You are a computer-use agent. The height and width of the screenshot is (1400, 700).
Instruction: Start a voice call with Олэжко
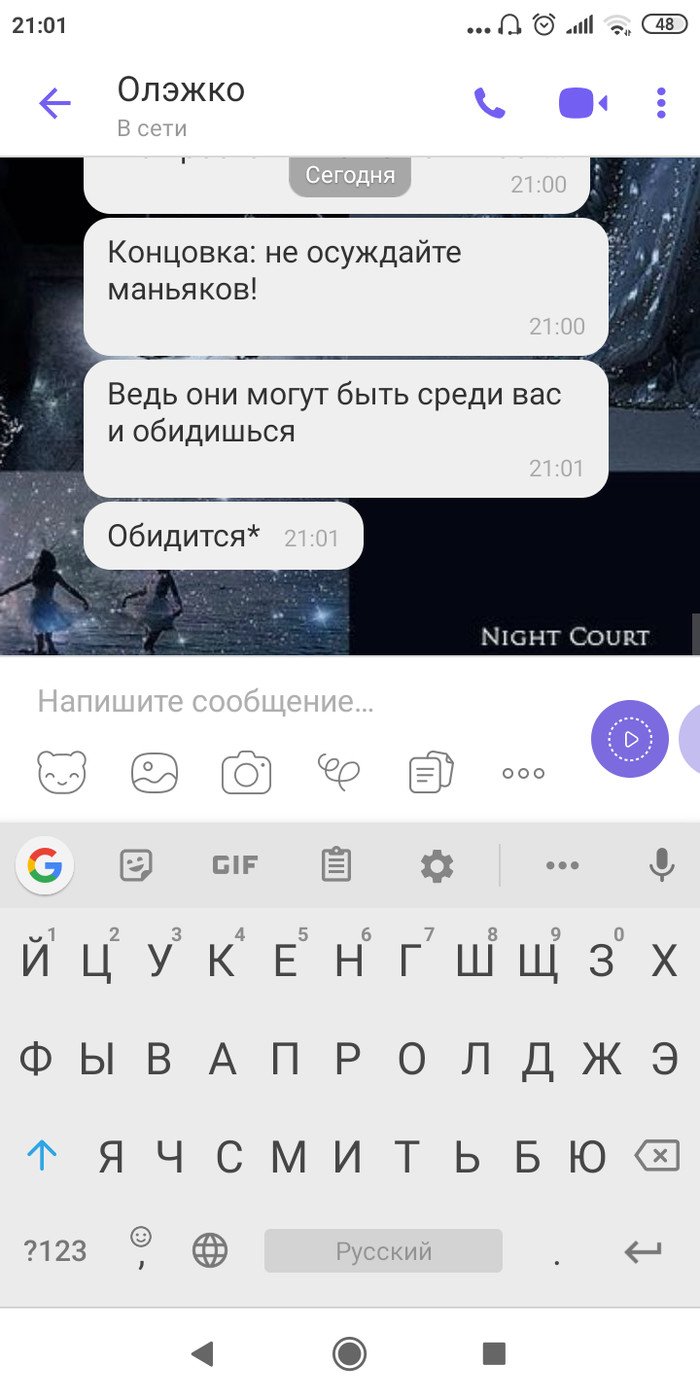pos(489,103)
